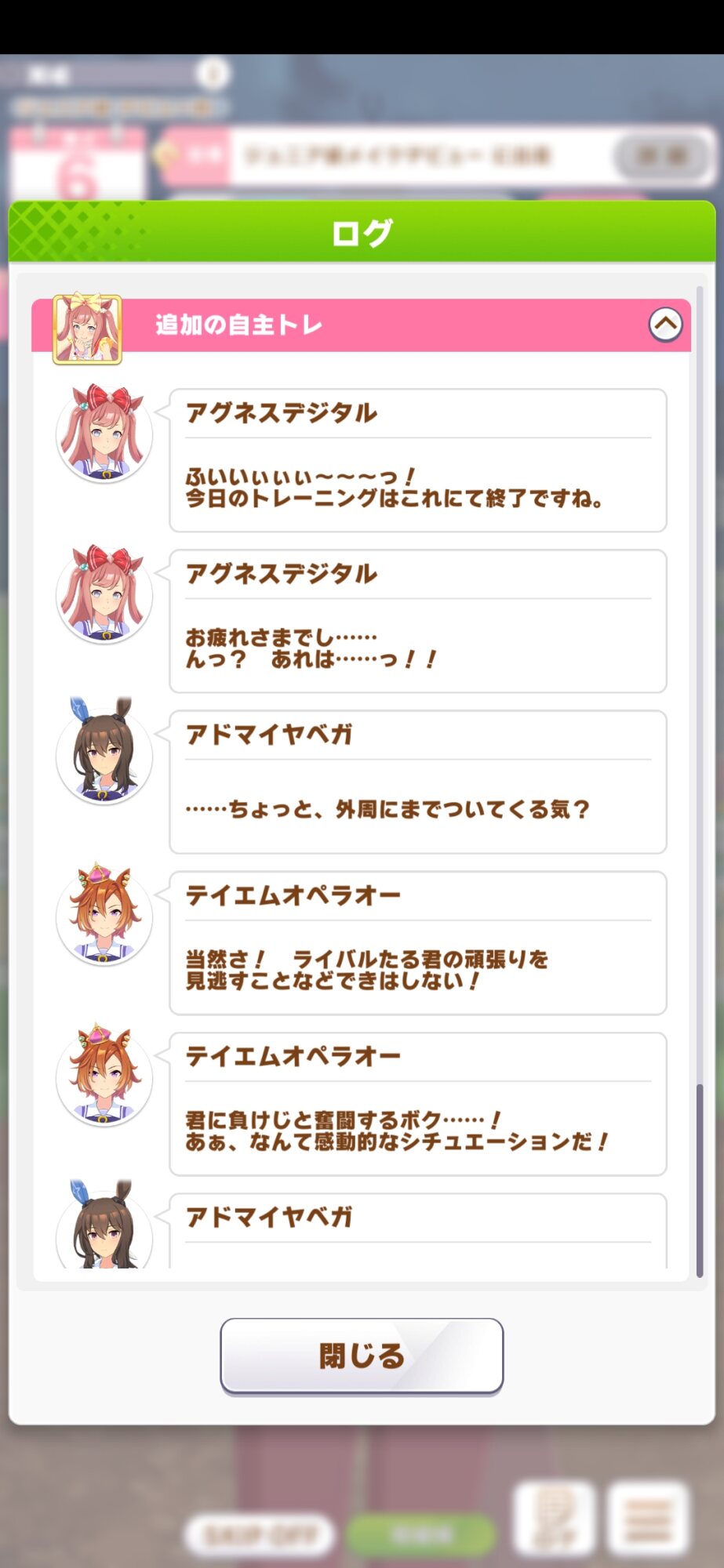Close the log with the 閉じる button

(362, 1356)
